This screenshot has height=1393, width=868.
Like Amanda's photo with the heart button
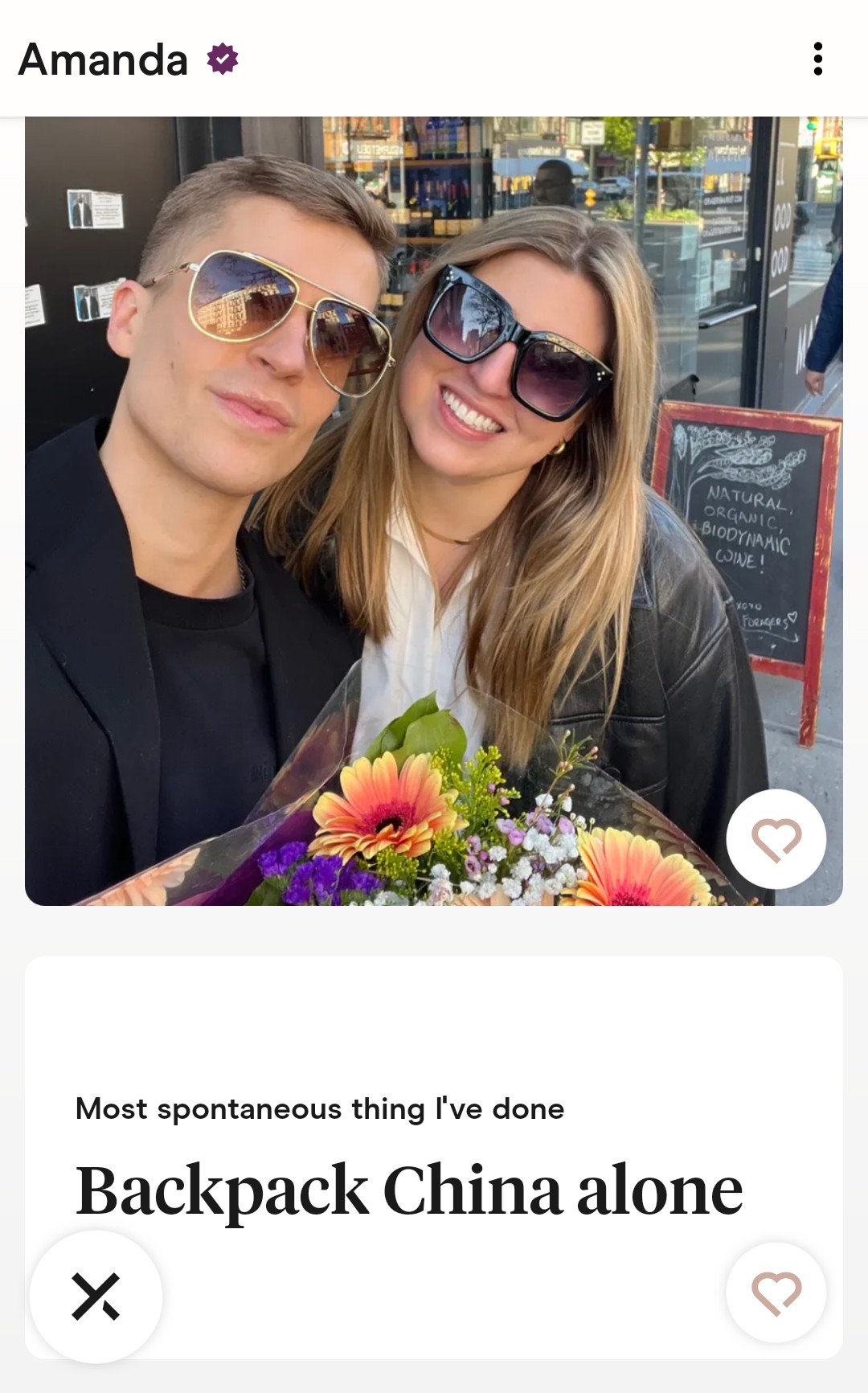[x=776, y=839]
